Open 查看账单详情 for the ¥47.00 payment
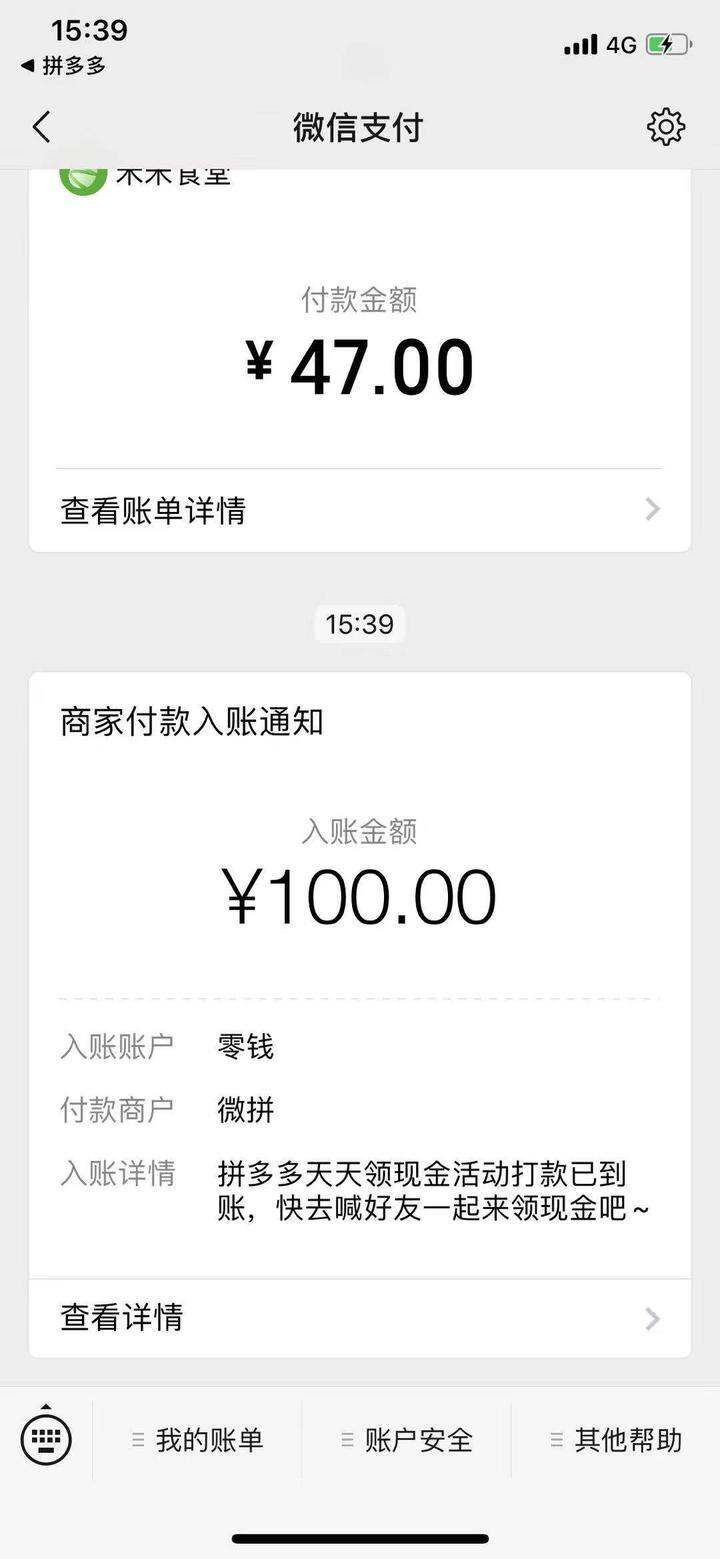The height and width of the screenshot is (1559, 720). [x=360, y=511]
